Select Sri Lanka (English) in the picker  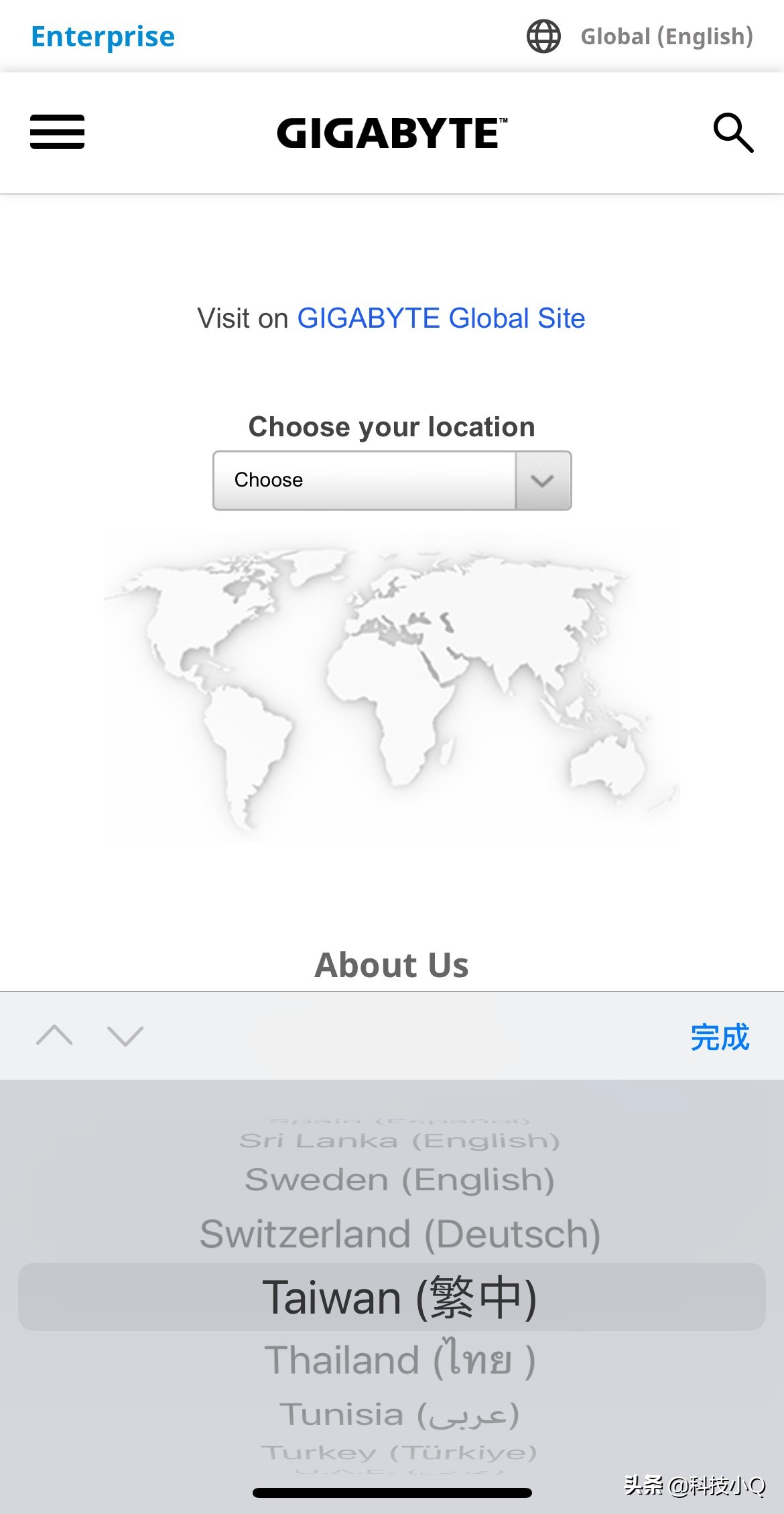click(400, 1141)
